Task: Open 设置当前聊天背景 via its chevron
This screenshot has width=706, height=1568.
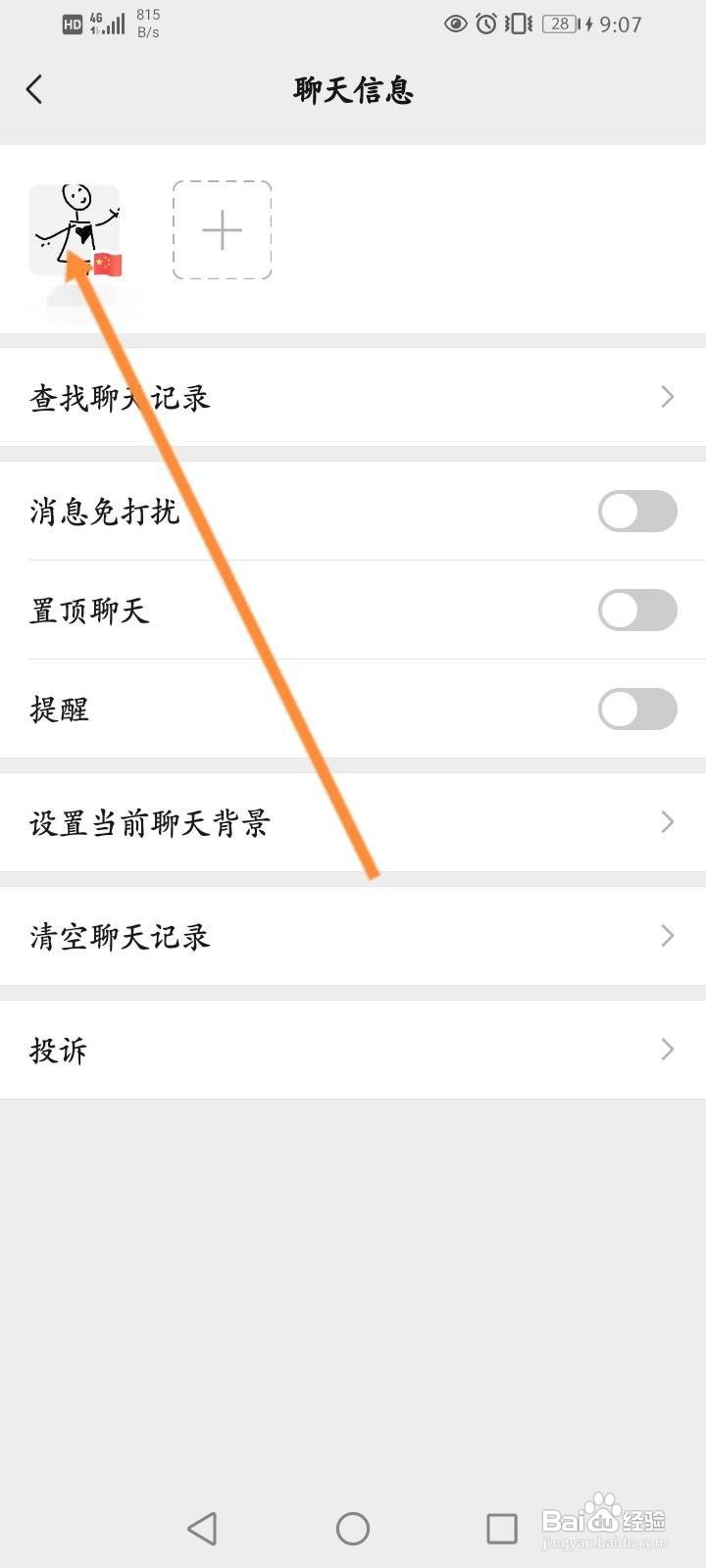Action: 668,822
